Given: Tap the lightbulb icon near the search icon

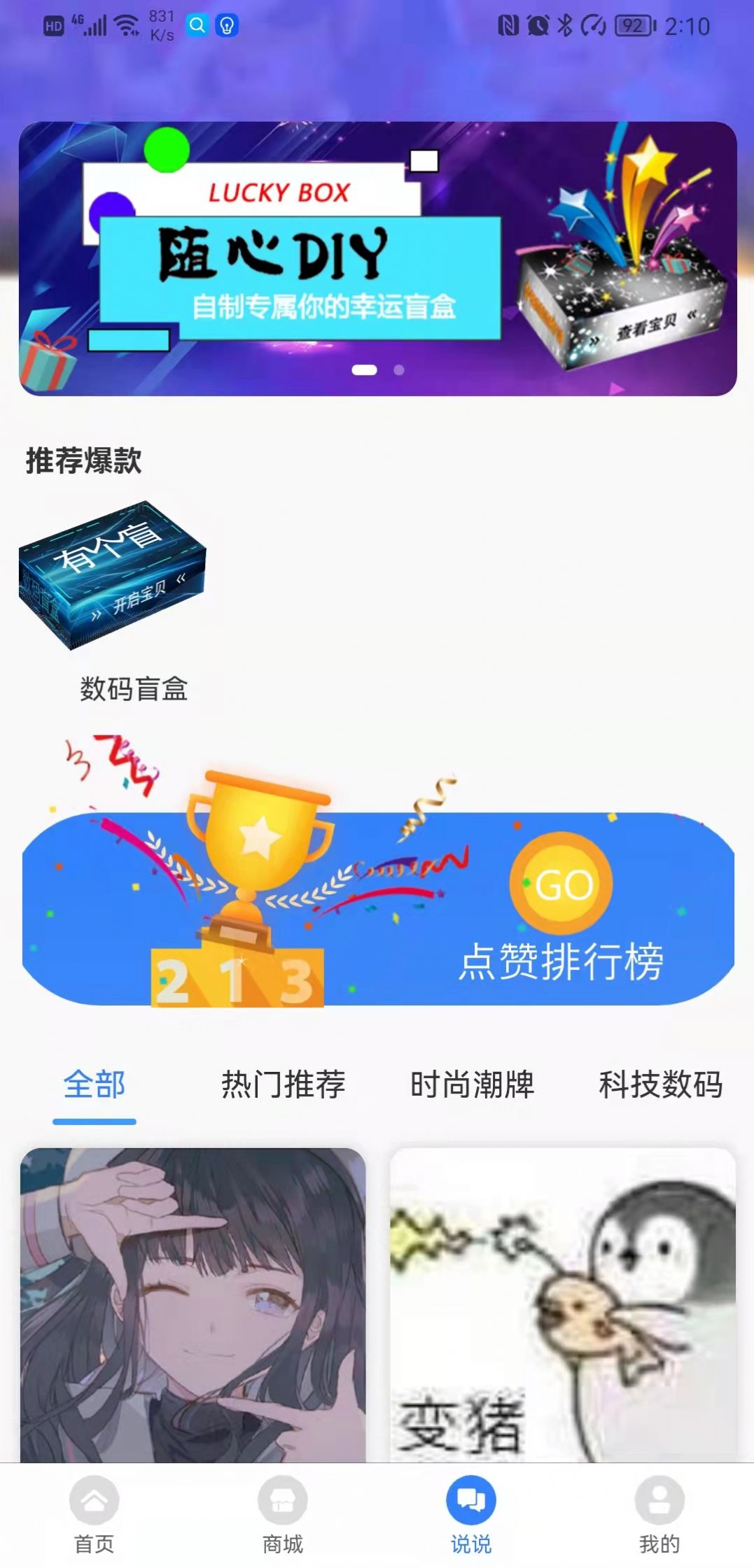Looking at the screenshot, I should (225, 25).
